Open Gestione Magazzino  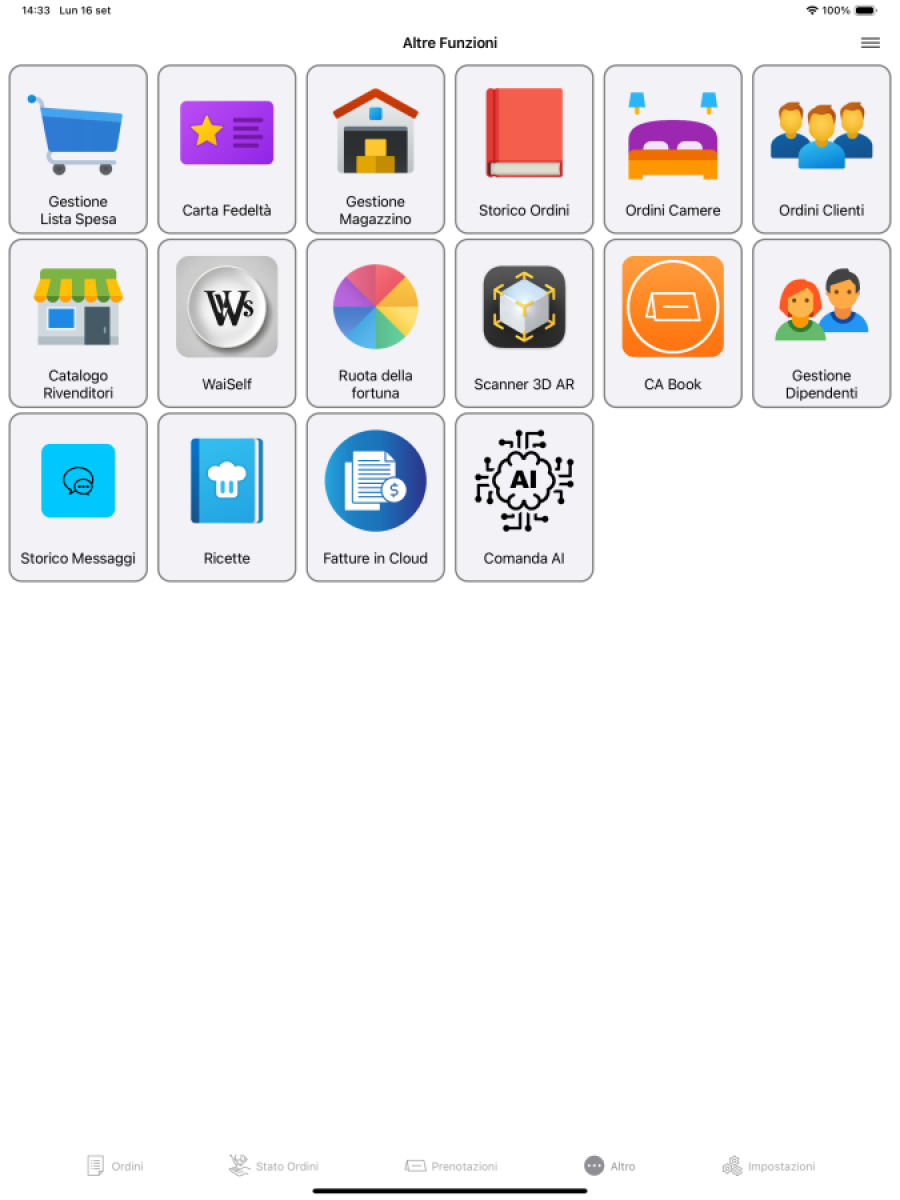[375, 149]
